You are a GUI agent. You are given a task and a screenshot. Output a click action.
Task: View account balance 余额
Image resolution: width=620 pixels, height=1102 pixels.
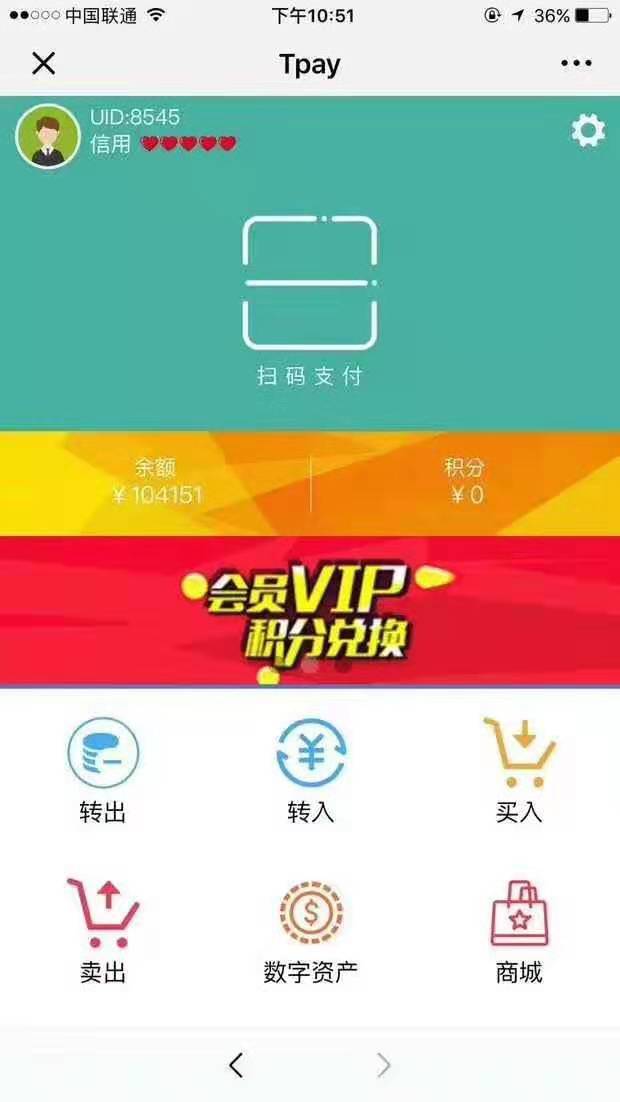(x=155, y=482)
